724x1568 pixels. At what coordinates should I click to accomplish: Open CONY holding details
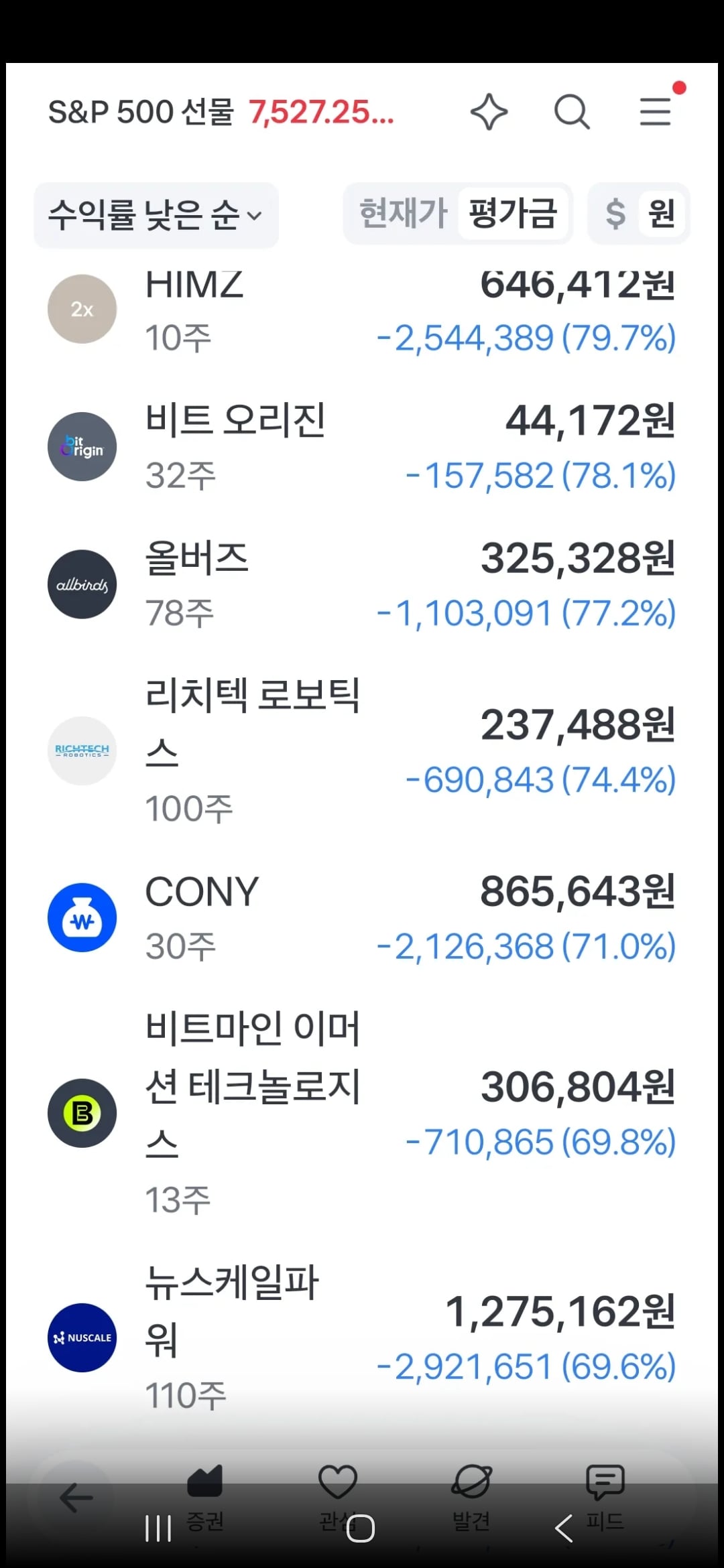[362, 917]
